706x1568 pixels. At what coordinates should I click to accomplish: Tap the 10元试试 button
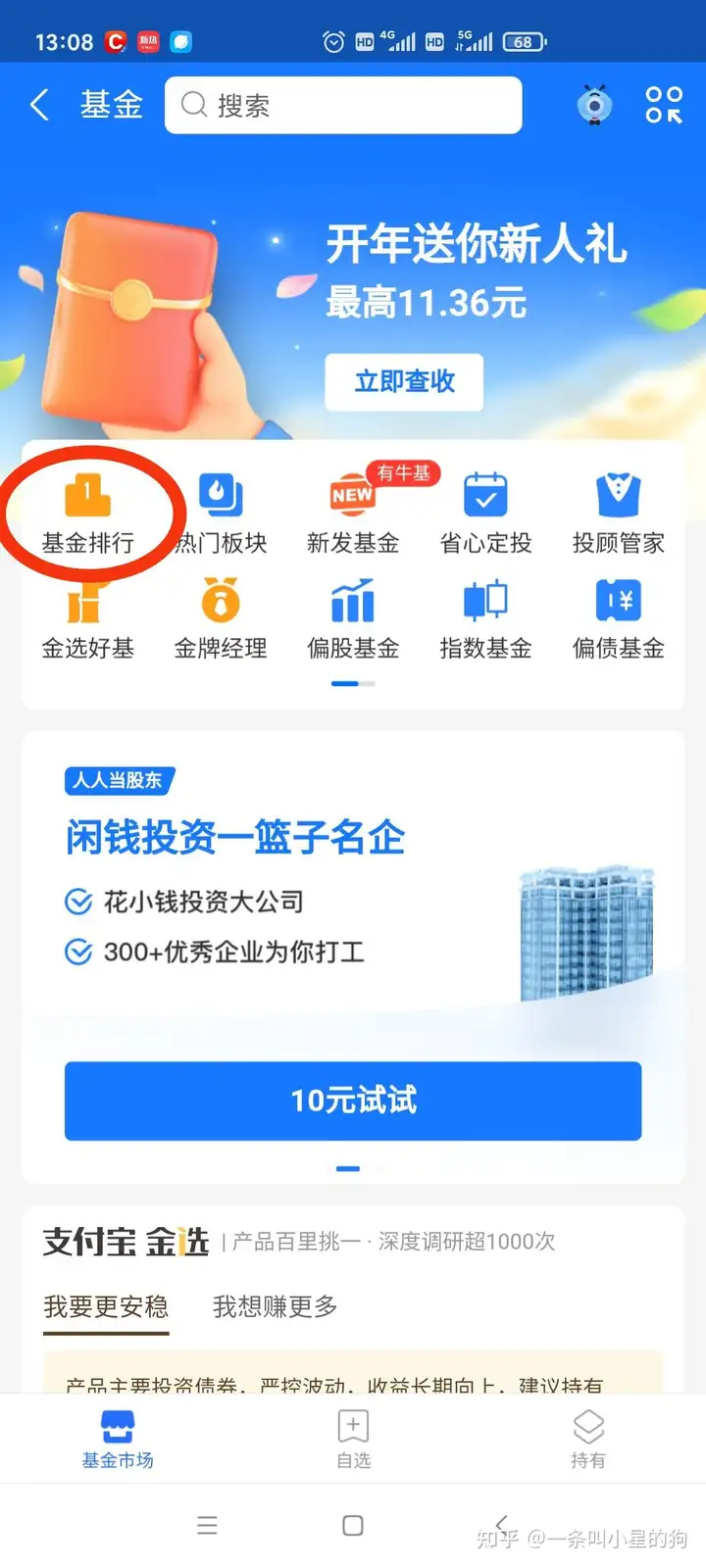click(353, 1101)
